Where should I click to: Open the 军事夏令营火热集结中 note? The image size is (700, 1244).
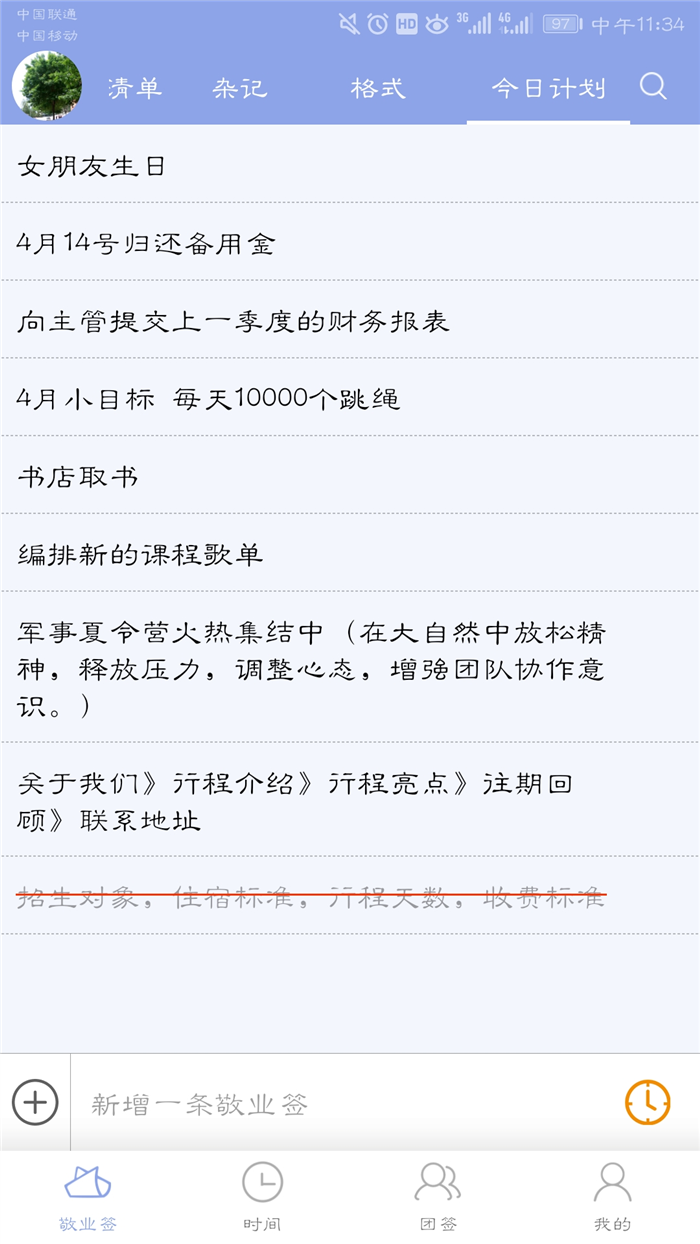pos(350,668)
